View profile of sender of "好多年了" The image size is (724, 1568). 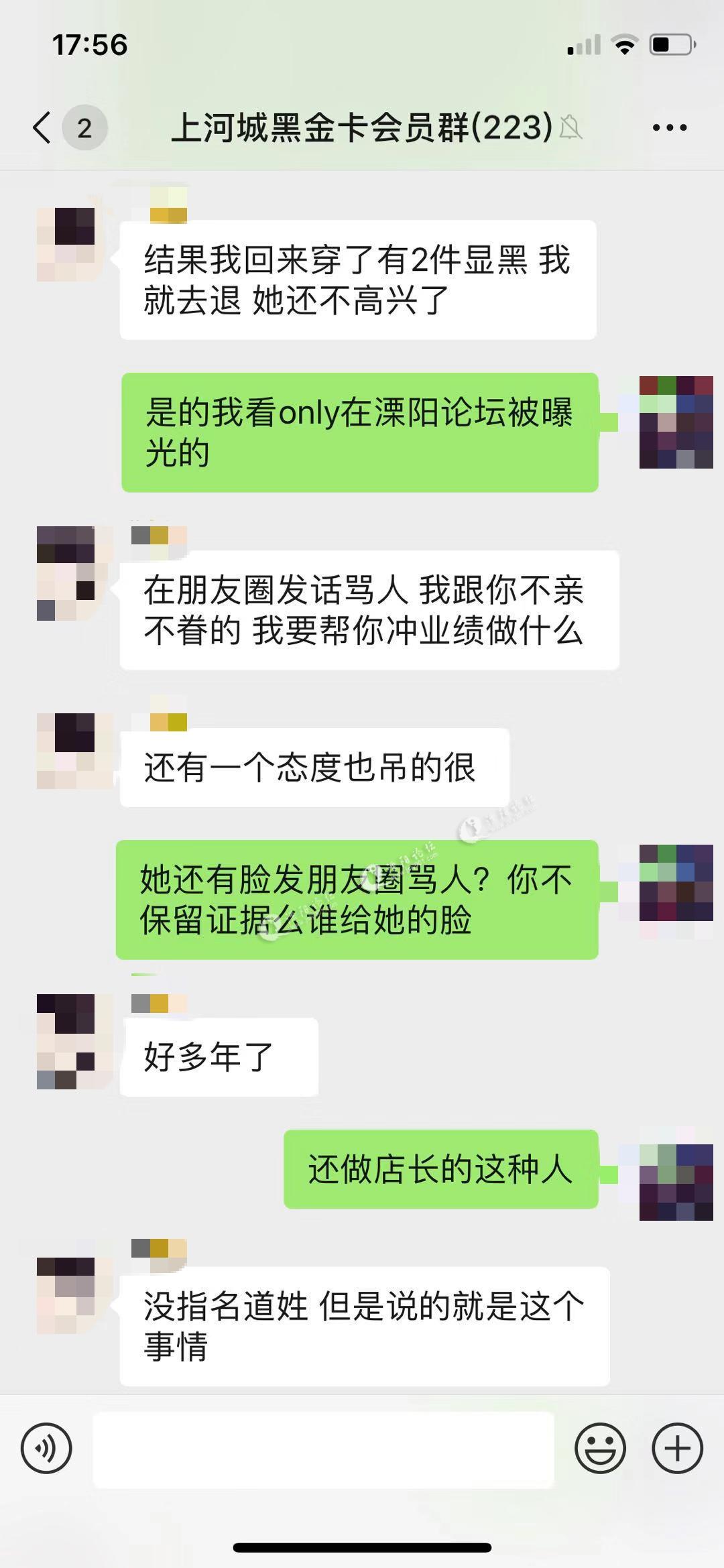point(66,1041)
